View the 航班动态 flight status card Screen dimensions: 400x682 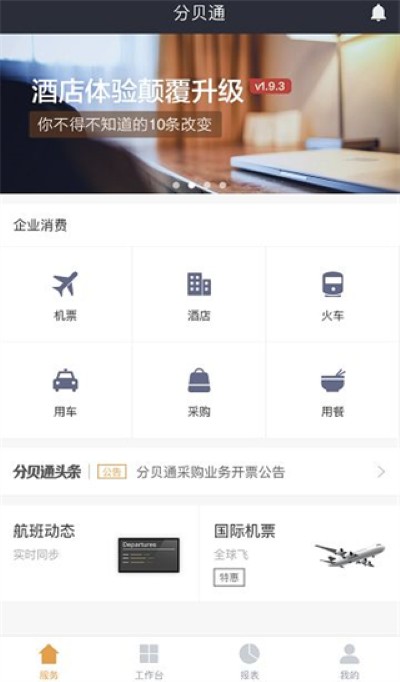click(100, 553)
